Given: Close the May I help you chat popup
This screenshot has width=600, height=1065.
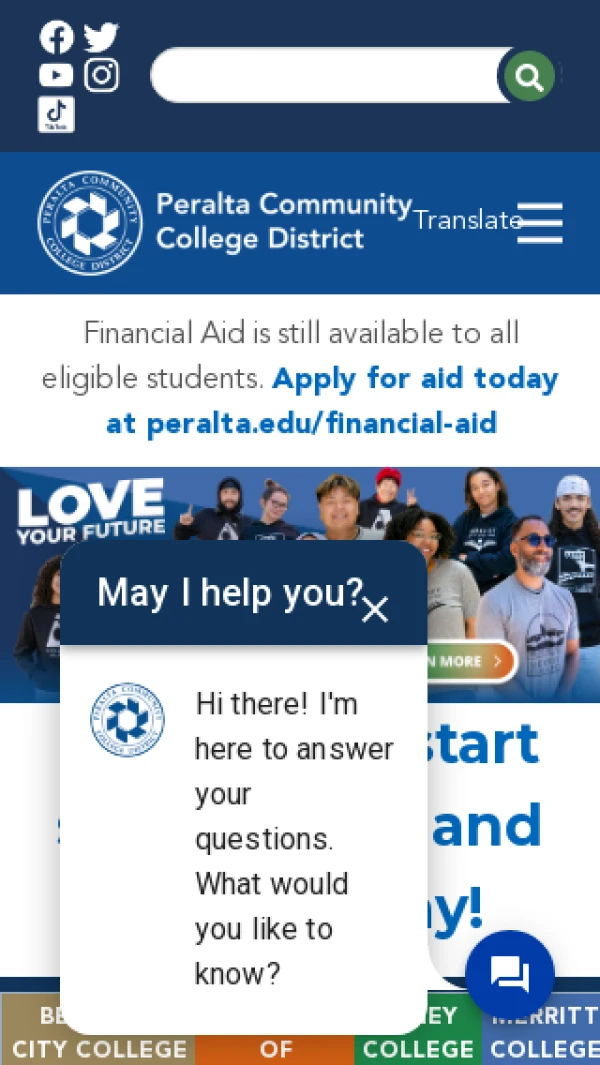Looking at the screenshot, I should [375, 609].
